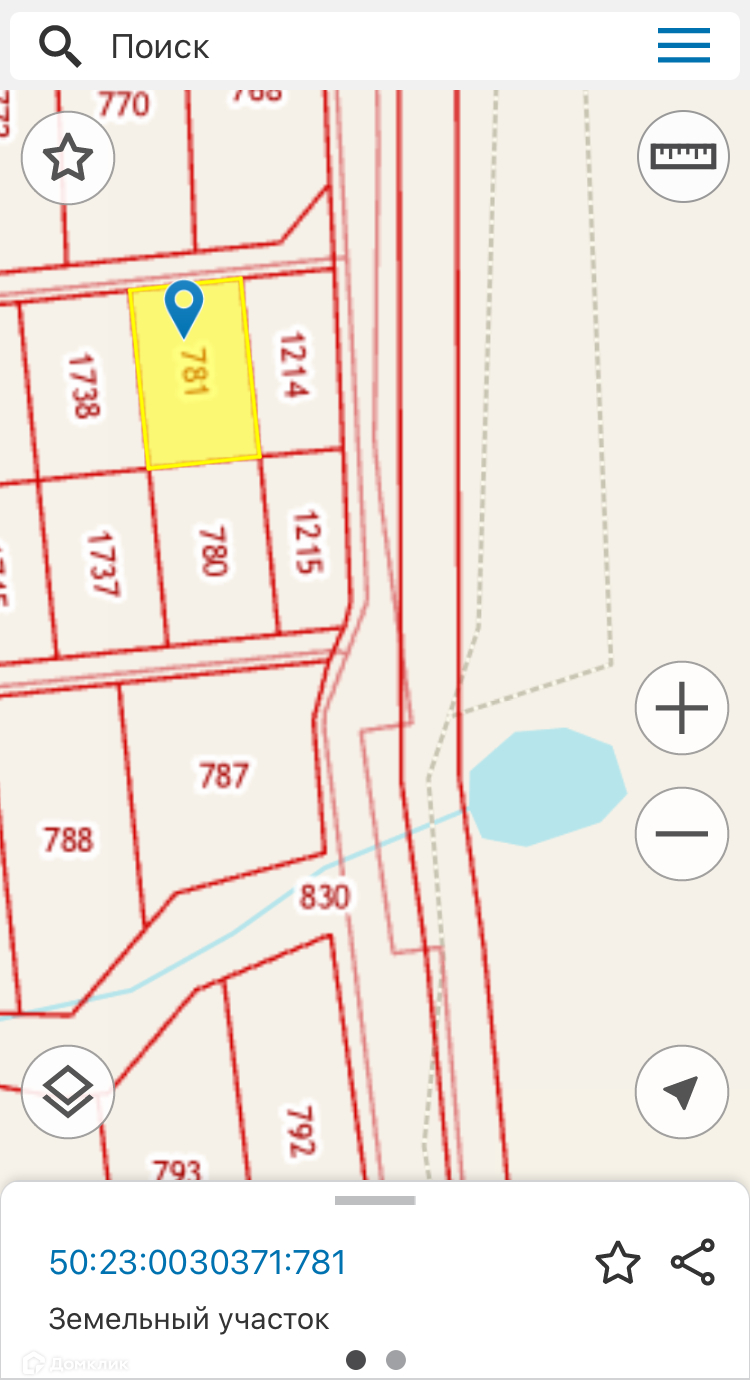Share the land parcel info

click(x=693, y=1262)
